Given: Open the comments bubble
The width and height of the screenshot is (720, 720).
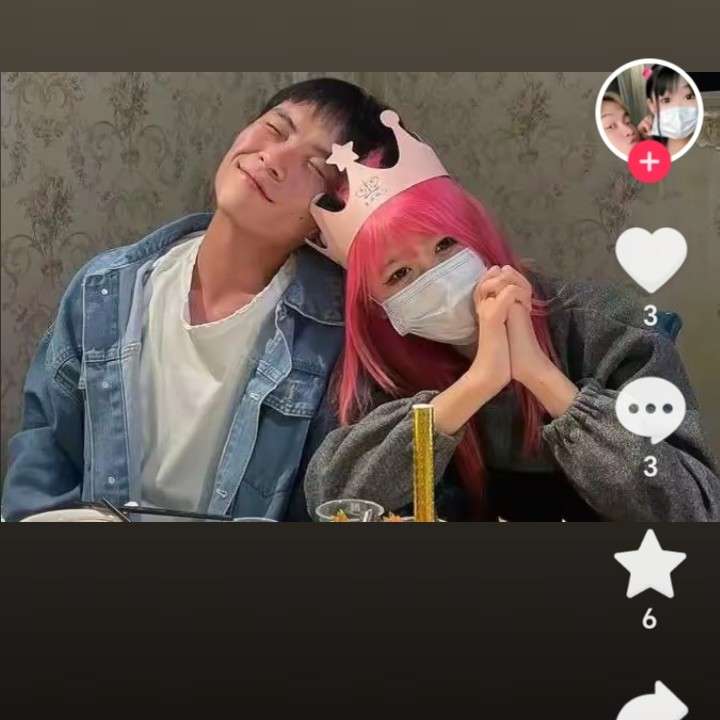Looking at the screenshot, I should point(650,410).
